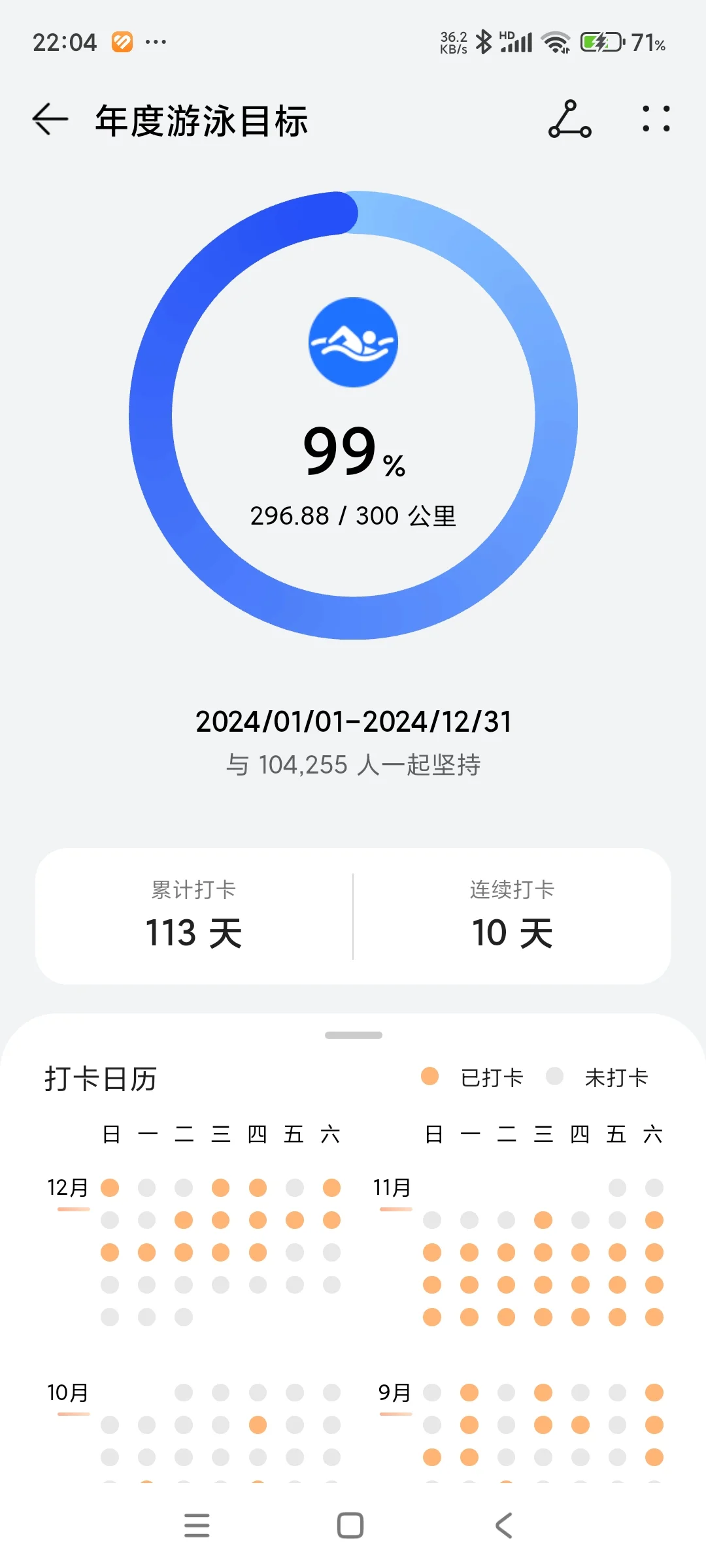
Task: Tap the system home button
Action: click(350, 1526)
